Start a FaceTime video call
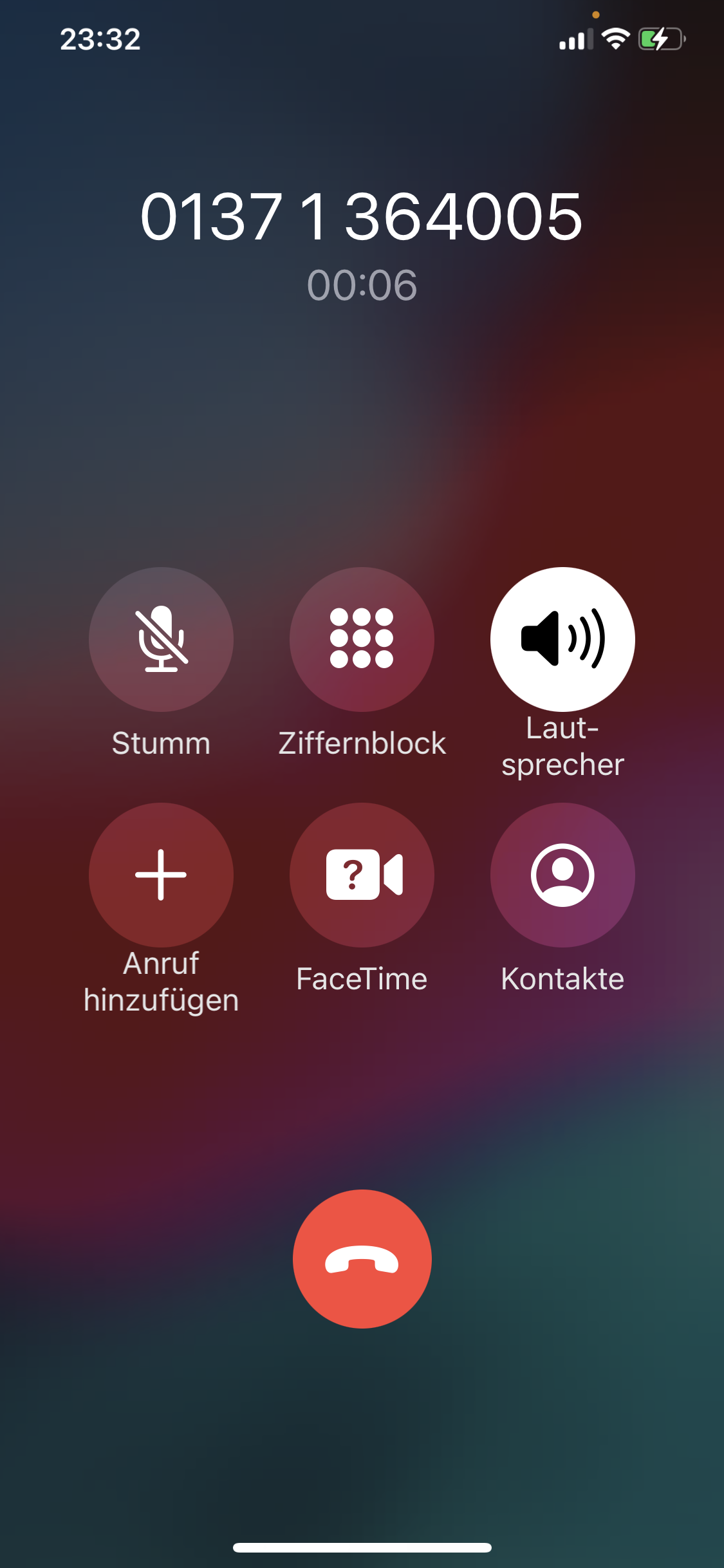The image size is (724, 1568). [x=362, y=874]
